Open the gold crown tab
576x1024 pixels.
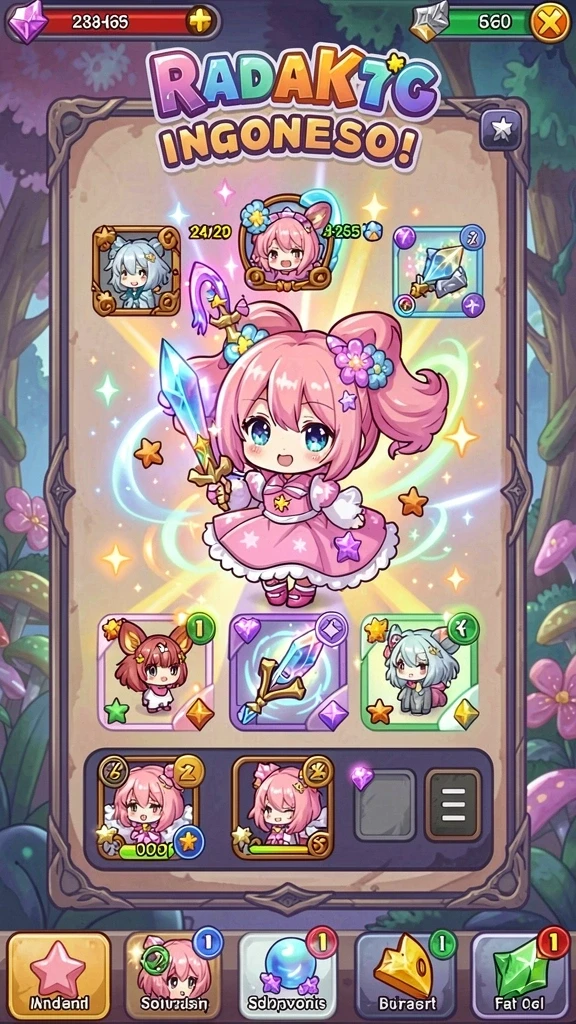click(x=404, y=976)
